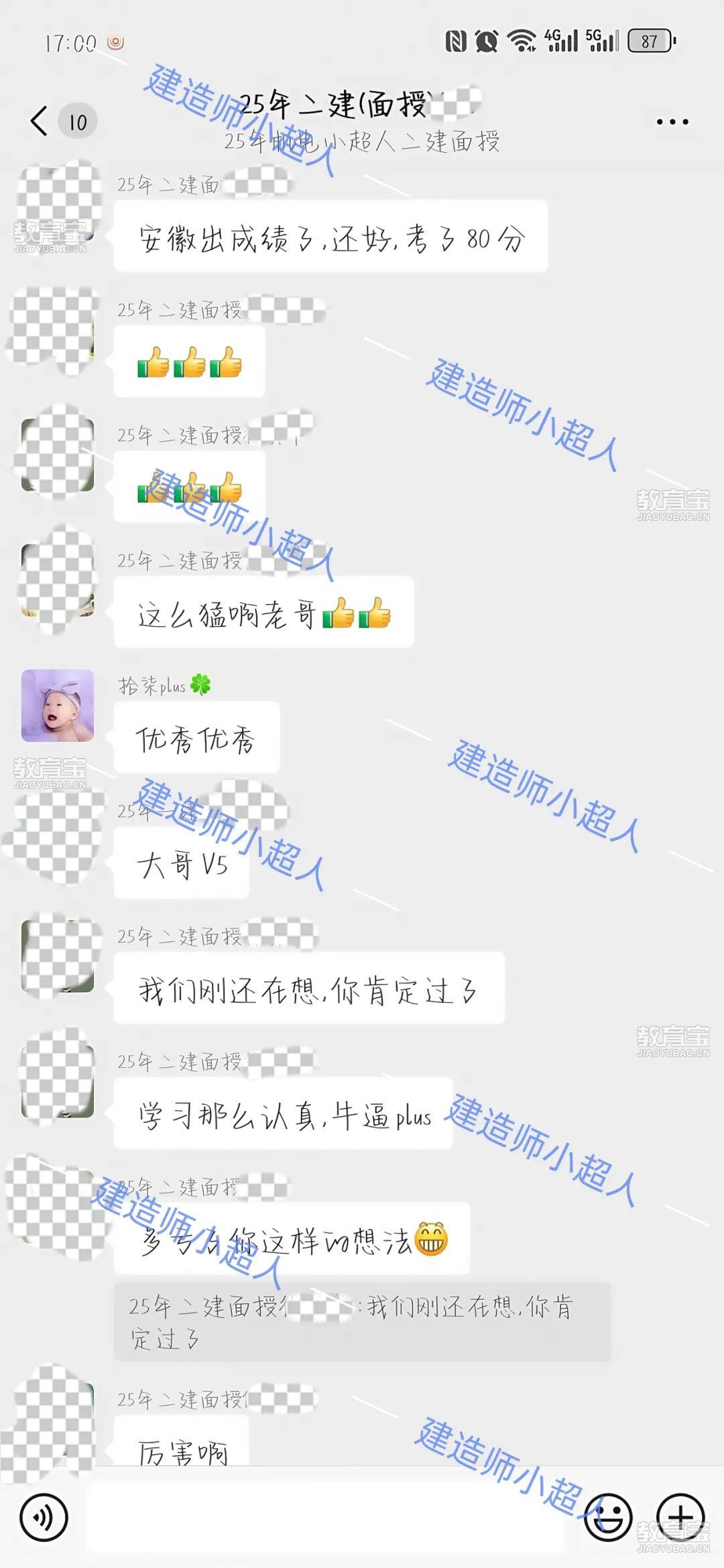Screen dimensions: 724x1568
Task: Go back to the chat list
Action: click(40, 121)
